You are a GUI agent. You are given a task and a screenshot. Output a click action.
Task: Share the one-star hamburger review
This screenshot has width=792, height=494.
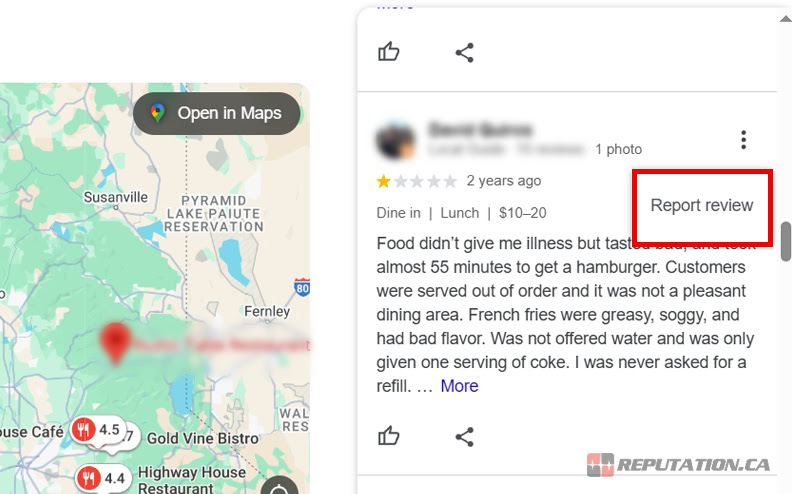(464, 436)
